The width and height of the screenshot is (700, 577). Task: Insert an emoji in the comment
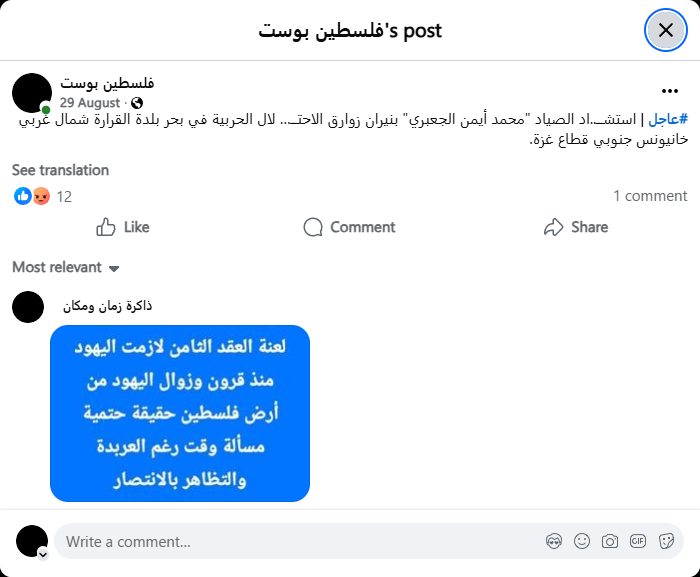pyautogui.click(x=582, y=541)
